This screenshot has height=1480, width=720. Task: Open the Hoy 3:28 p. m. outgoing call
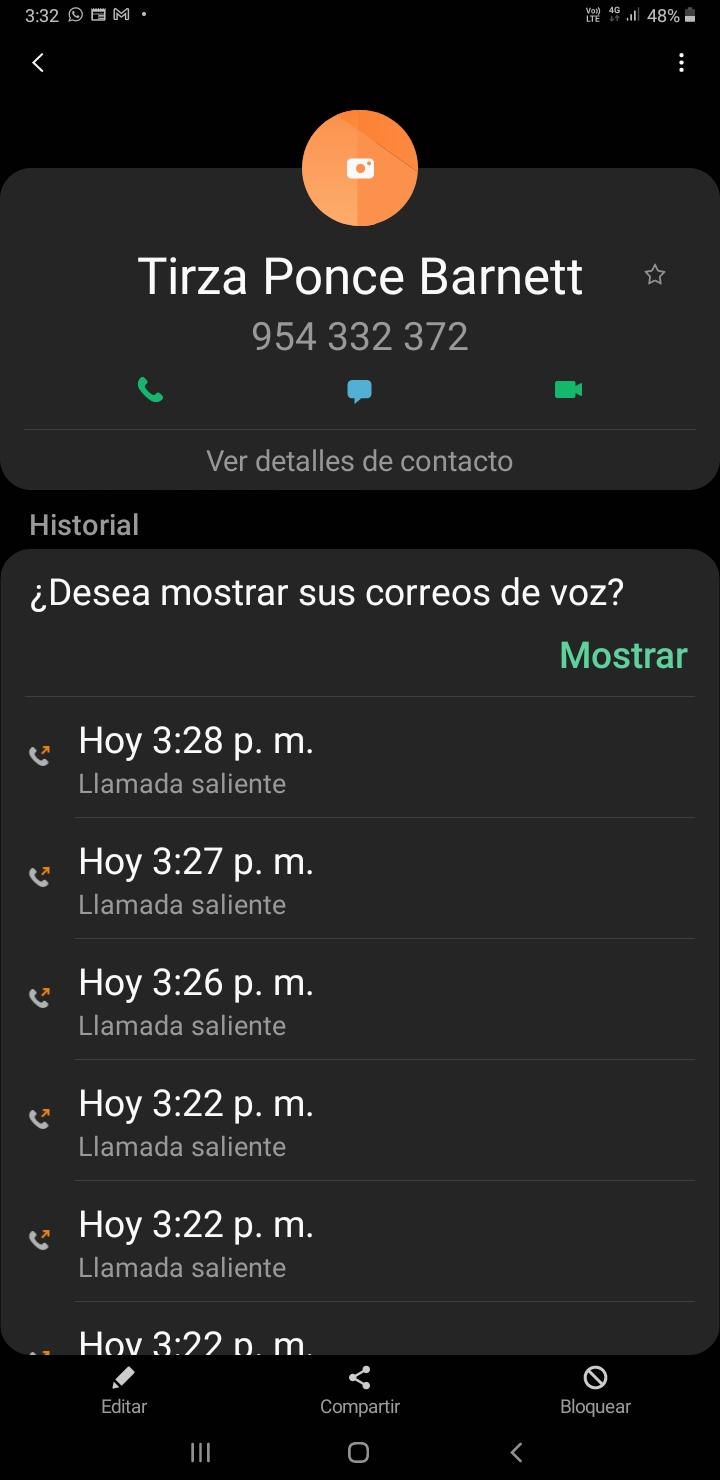(360, 758)
